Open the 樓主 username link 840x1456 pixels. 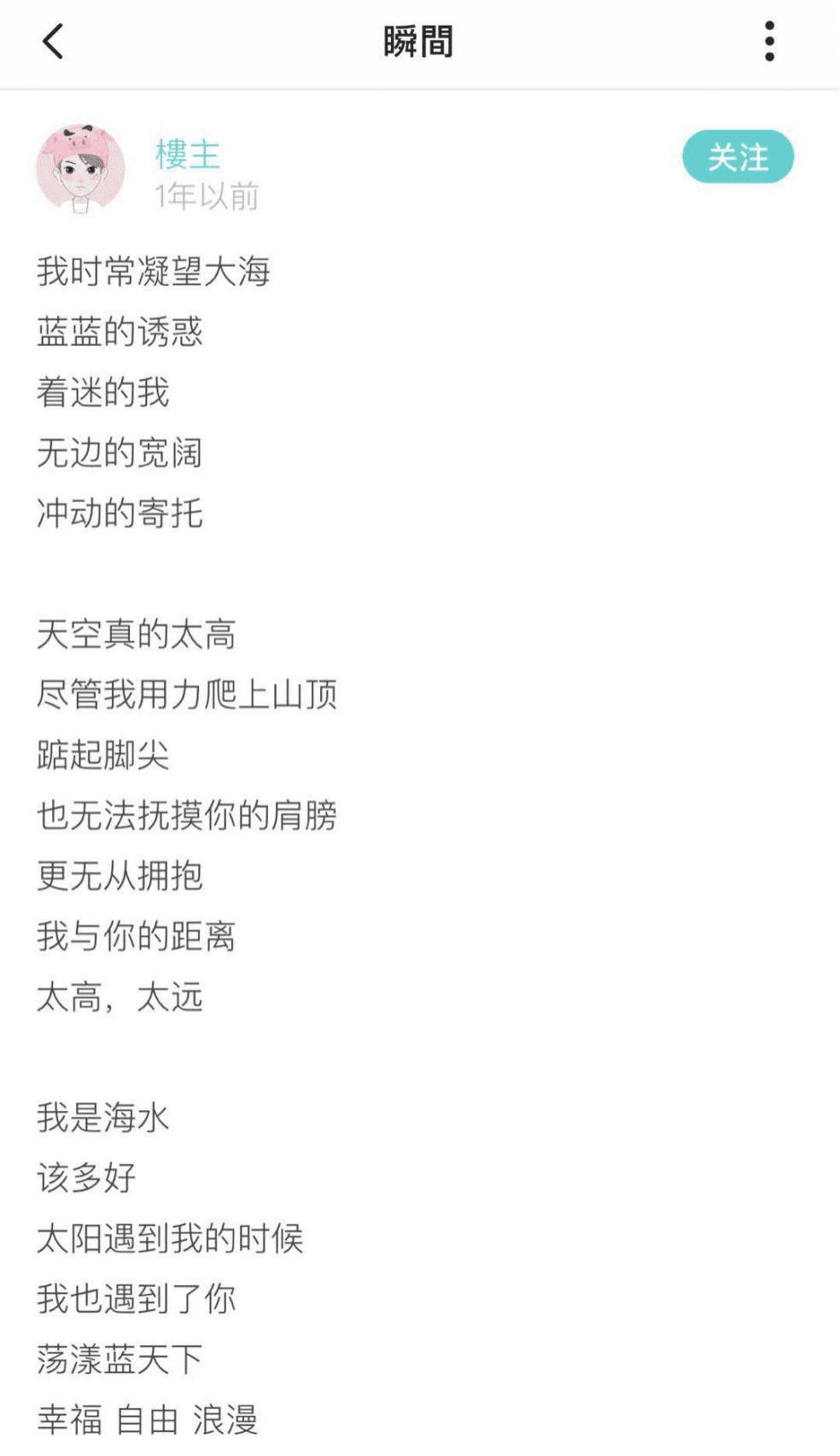pos(188,155)
